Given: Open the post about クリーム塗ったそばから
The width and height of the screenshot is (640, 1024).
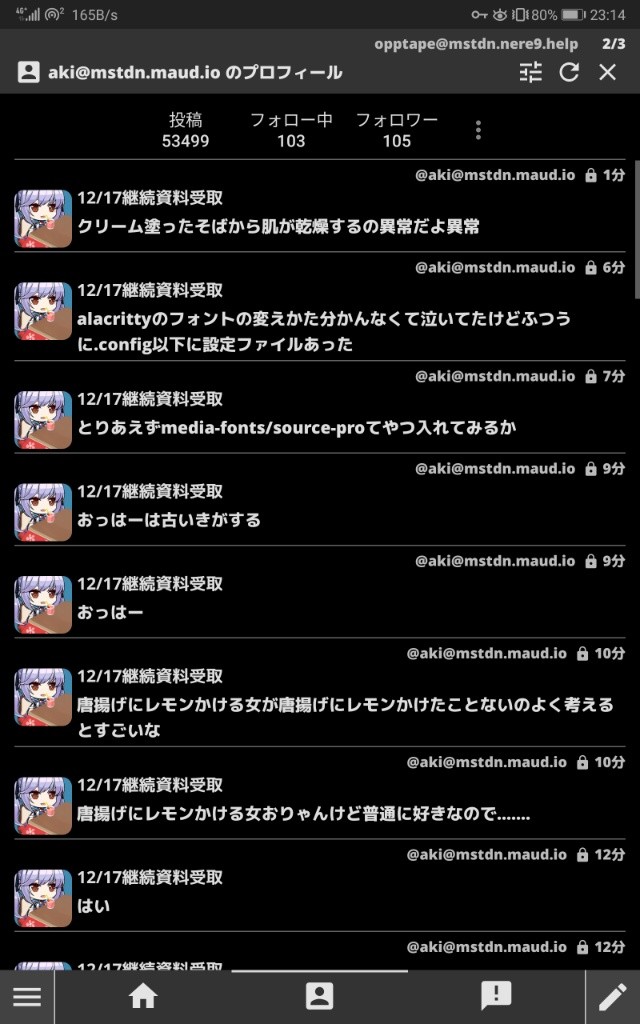Looking at the screenshot, I should tap(278, 227).
